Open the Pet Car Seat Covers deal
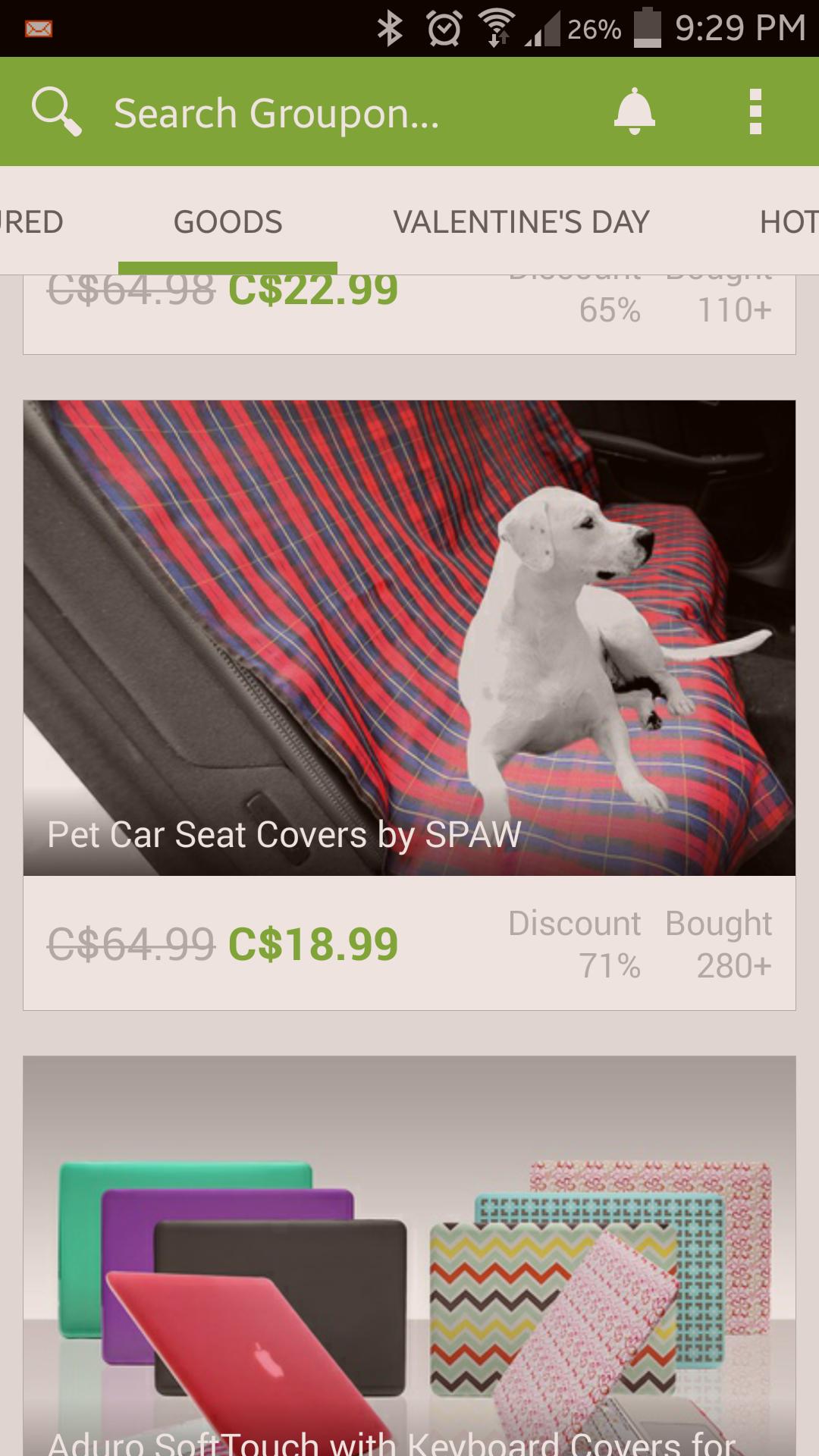Viewport: 819px width, 1456px height. click(x=409, y=637)
